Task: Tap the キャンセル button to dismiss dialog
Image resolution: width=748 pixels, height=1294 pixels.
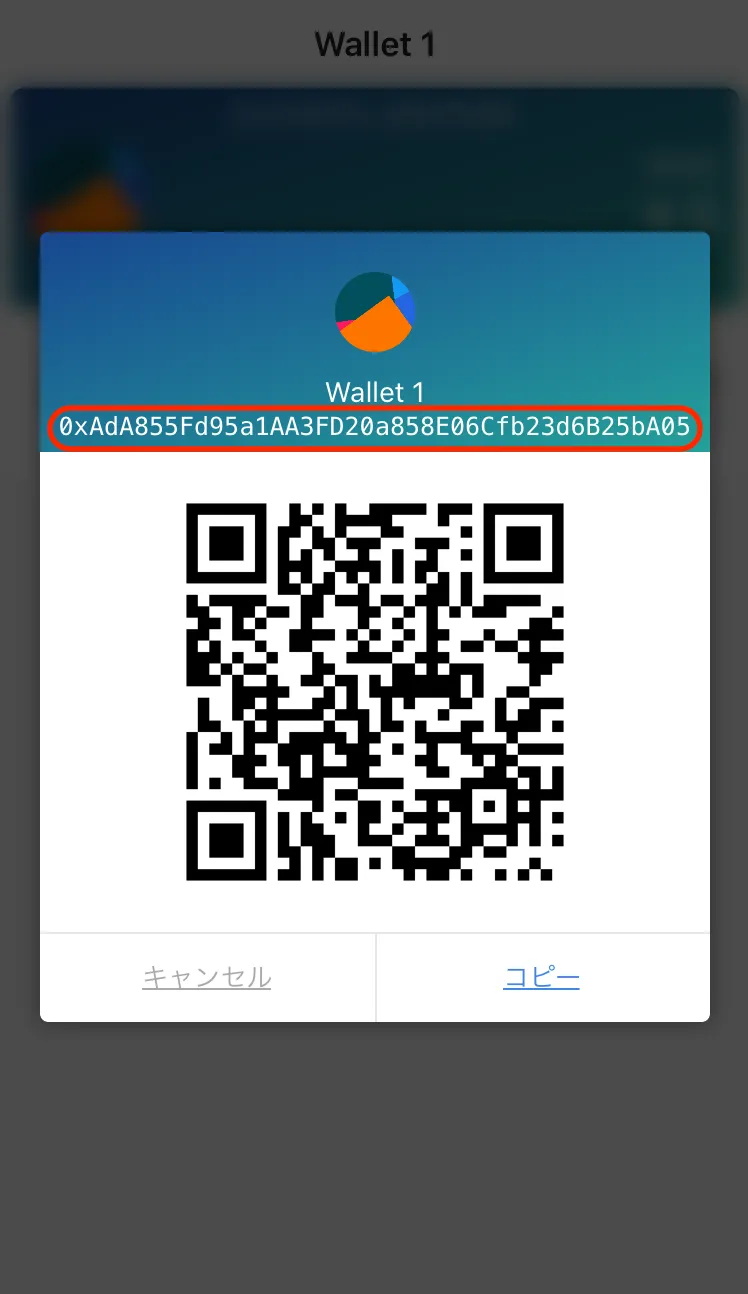Action: [x=207, y=977]
